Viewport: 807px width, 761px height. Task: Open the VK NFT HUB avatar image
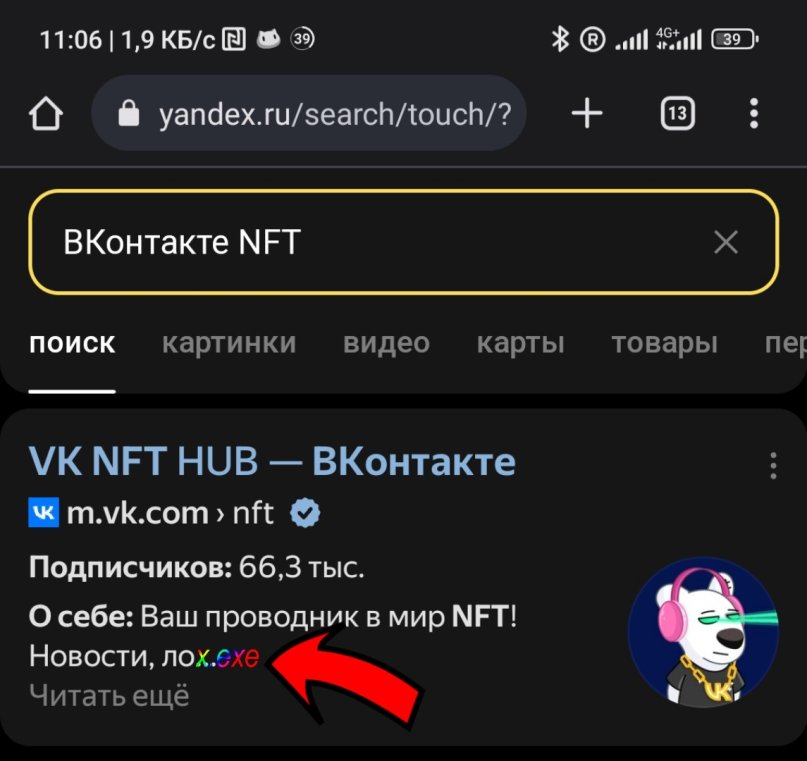pyautogui.click(x=701, y=632)
